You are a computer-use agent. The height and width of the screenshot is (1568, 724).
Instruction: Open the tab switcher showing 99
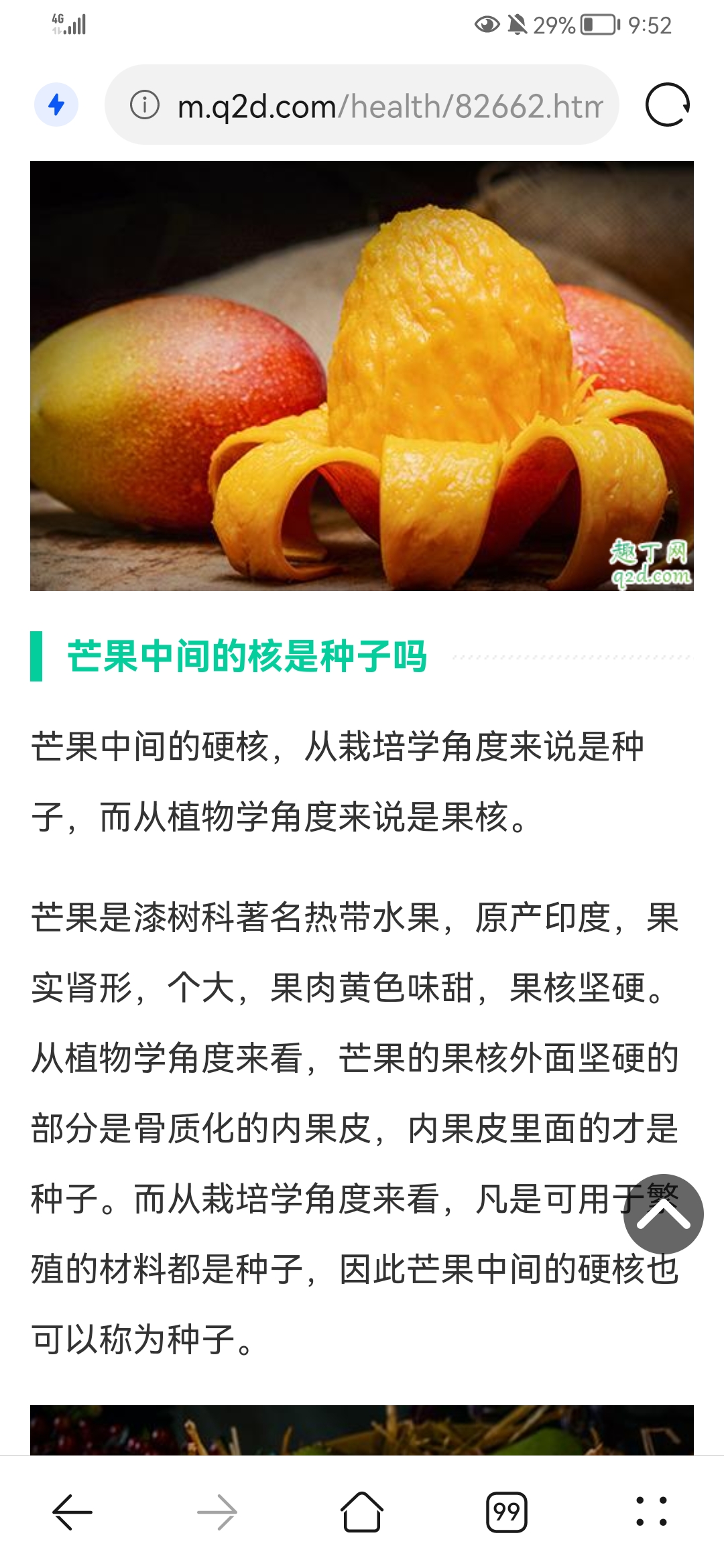click(x=507, y=1512)
